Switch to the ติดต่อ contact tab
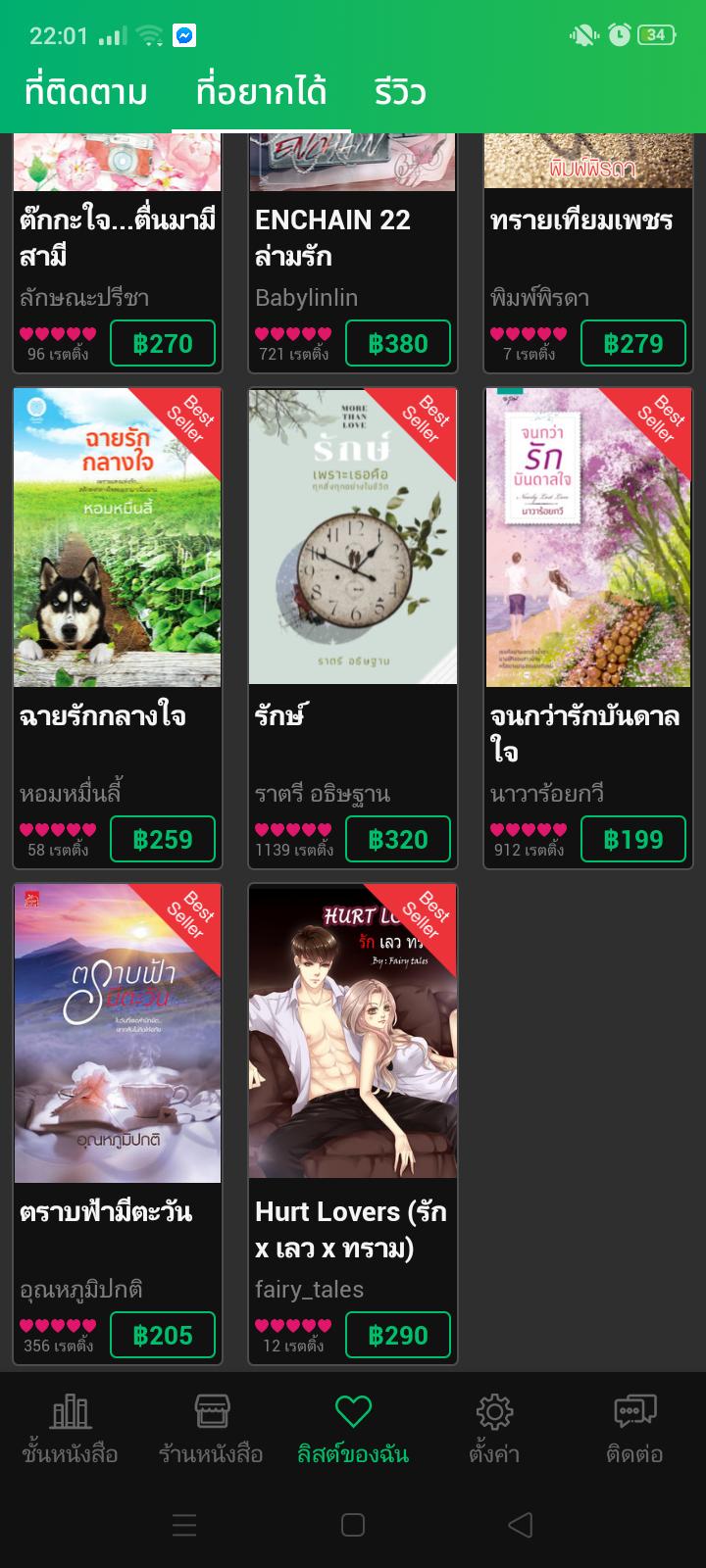Screen dimensions: 706x1568 coord(634,1428)
